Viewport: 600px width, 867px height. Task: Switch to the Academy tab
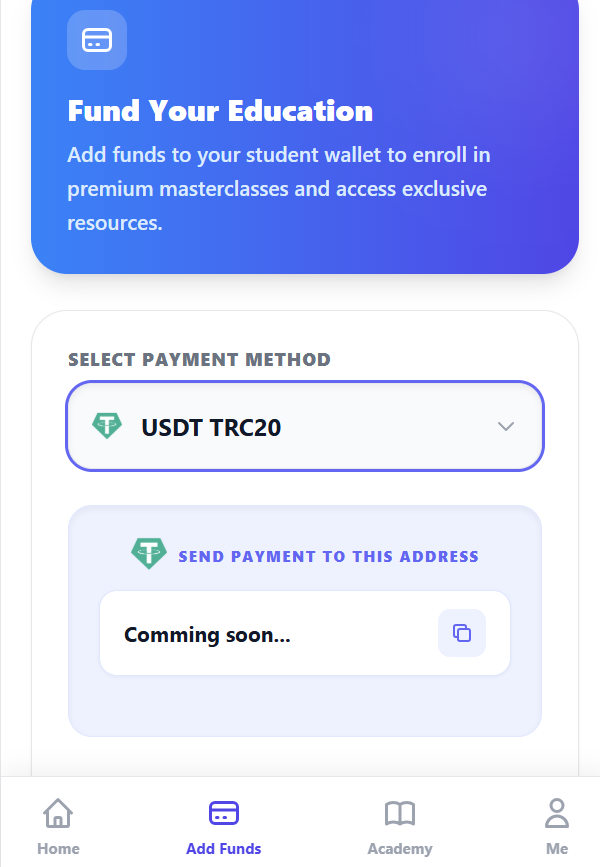point(400,826)
